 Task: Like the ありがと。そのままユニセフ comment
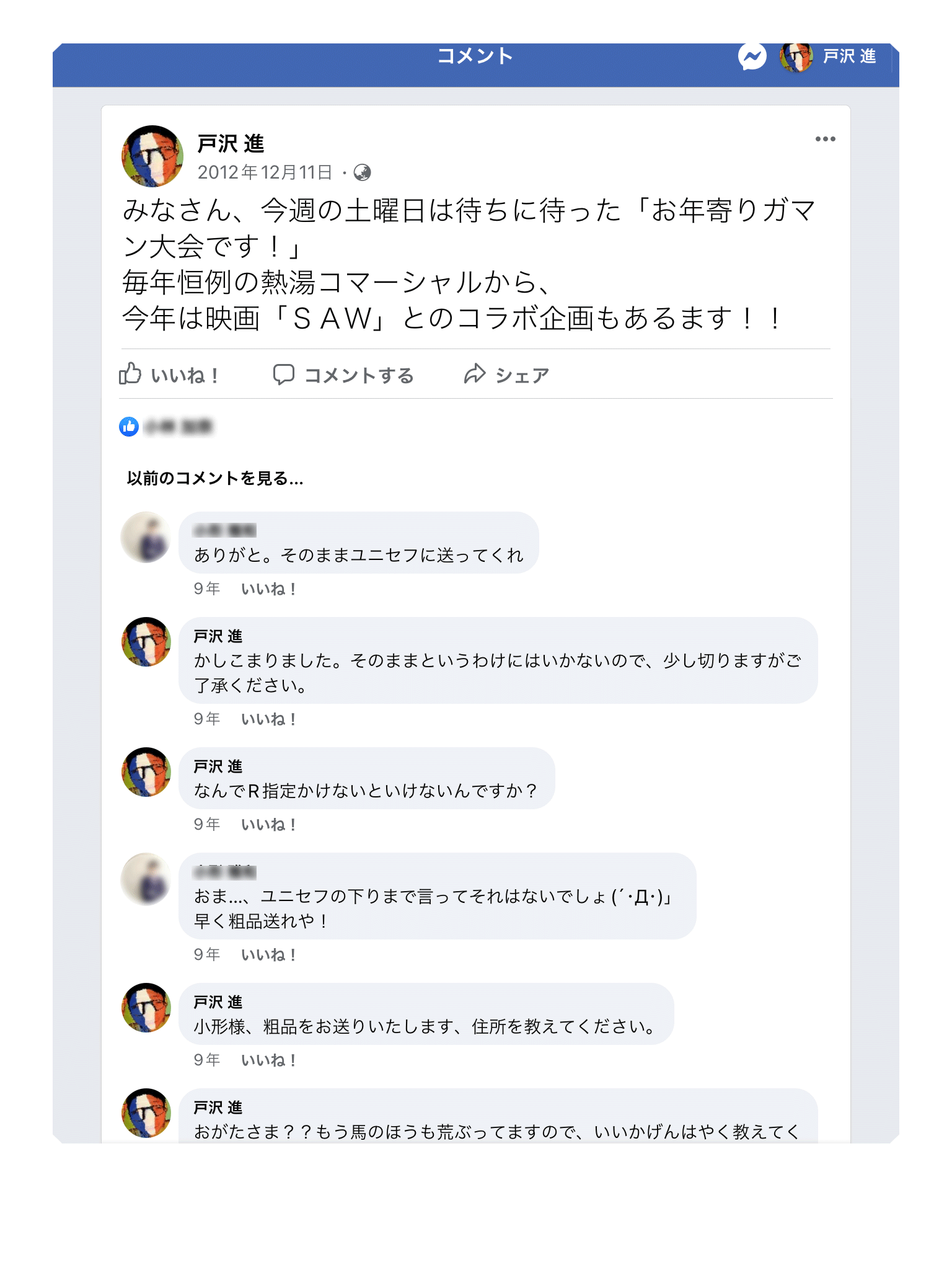tap(268, 588)
